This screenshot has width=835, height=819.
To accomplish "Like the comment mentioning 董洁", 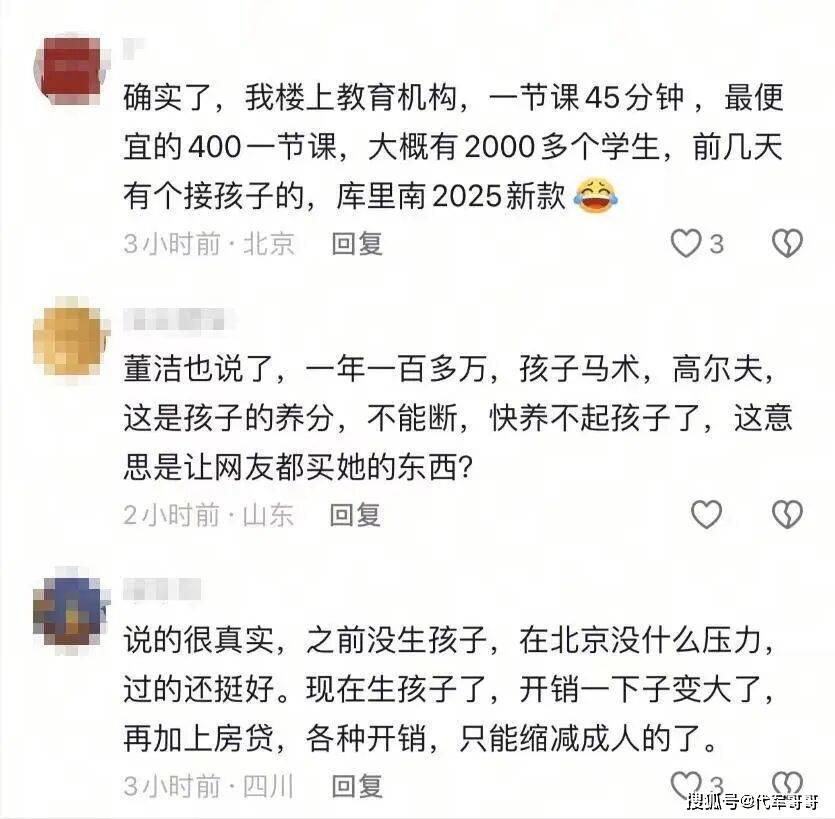I will click(707, 515).
